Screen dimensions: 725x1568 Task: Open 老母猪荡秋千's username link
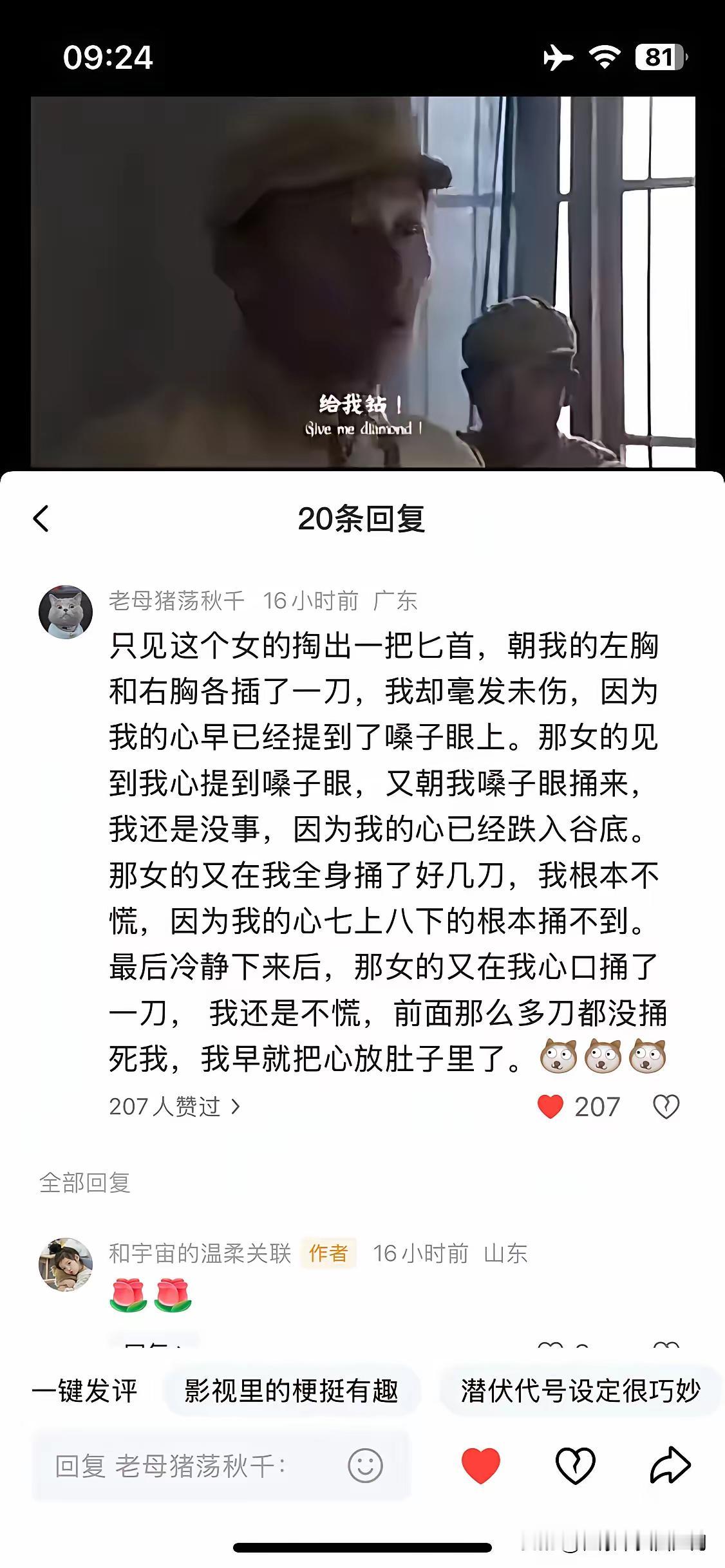click(177, 601)
